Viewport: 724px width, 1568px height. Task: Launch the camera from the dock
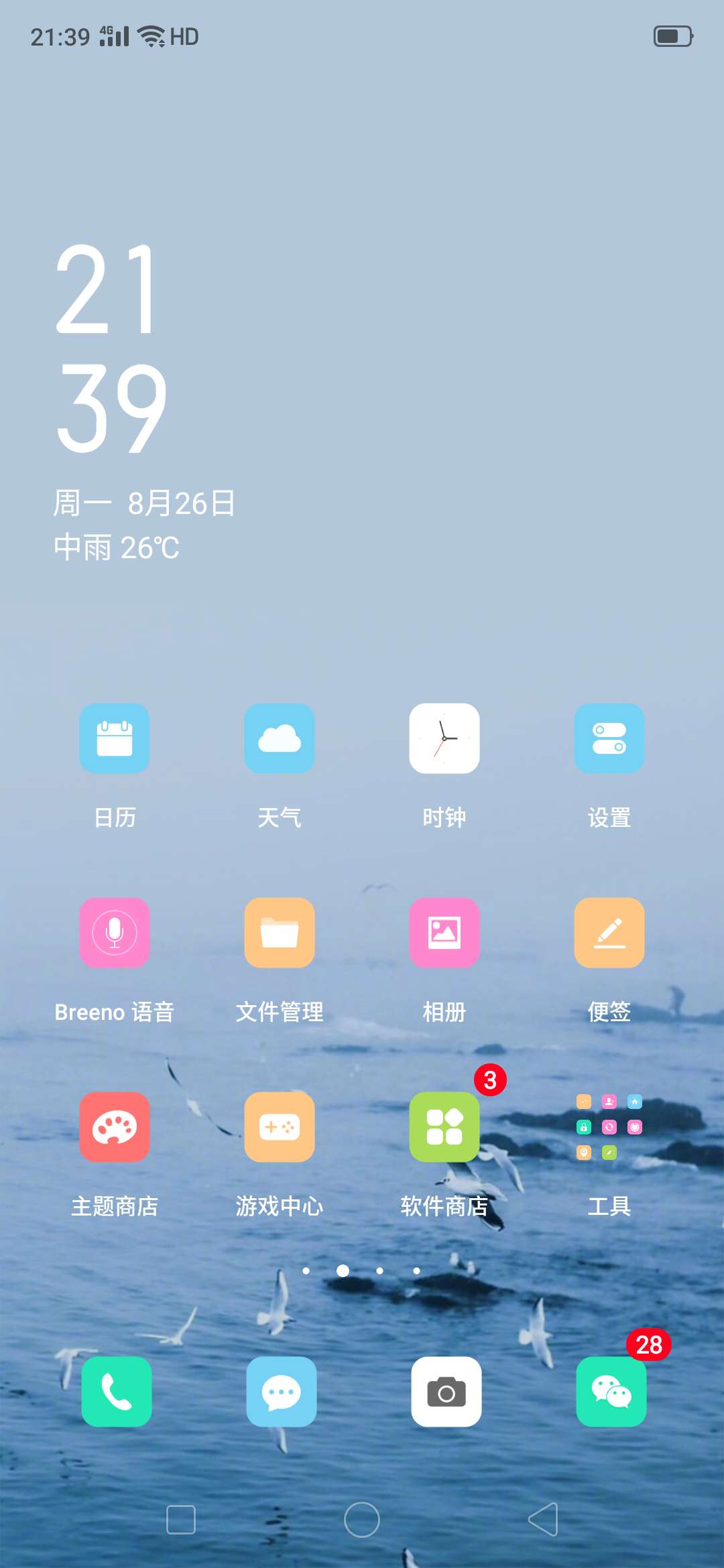click(446, 1392)
